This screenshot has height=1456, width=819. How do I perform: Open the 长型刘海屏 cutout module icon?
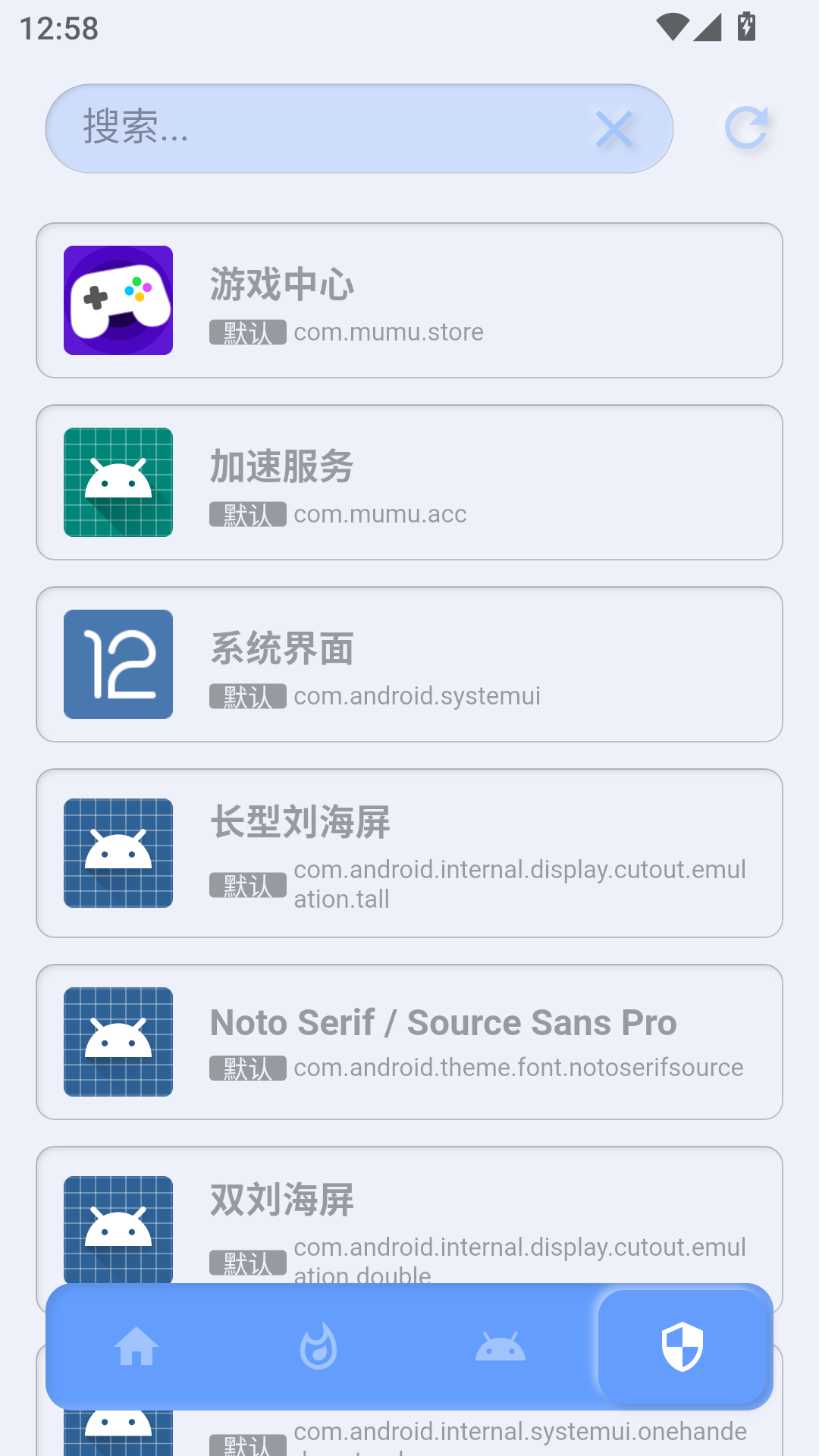click(x=118, y=852)
